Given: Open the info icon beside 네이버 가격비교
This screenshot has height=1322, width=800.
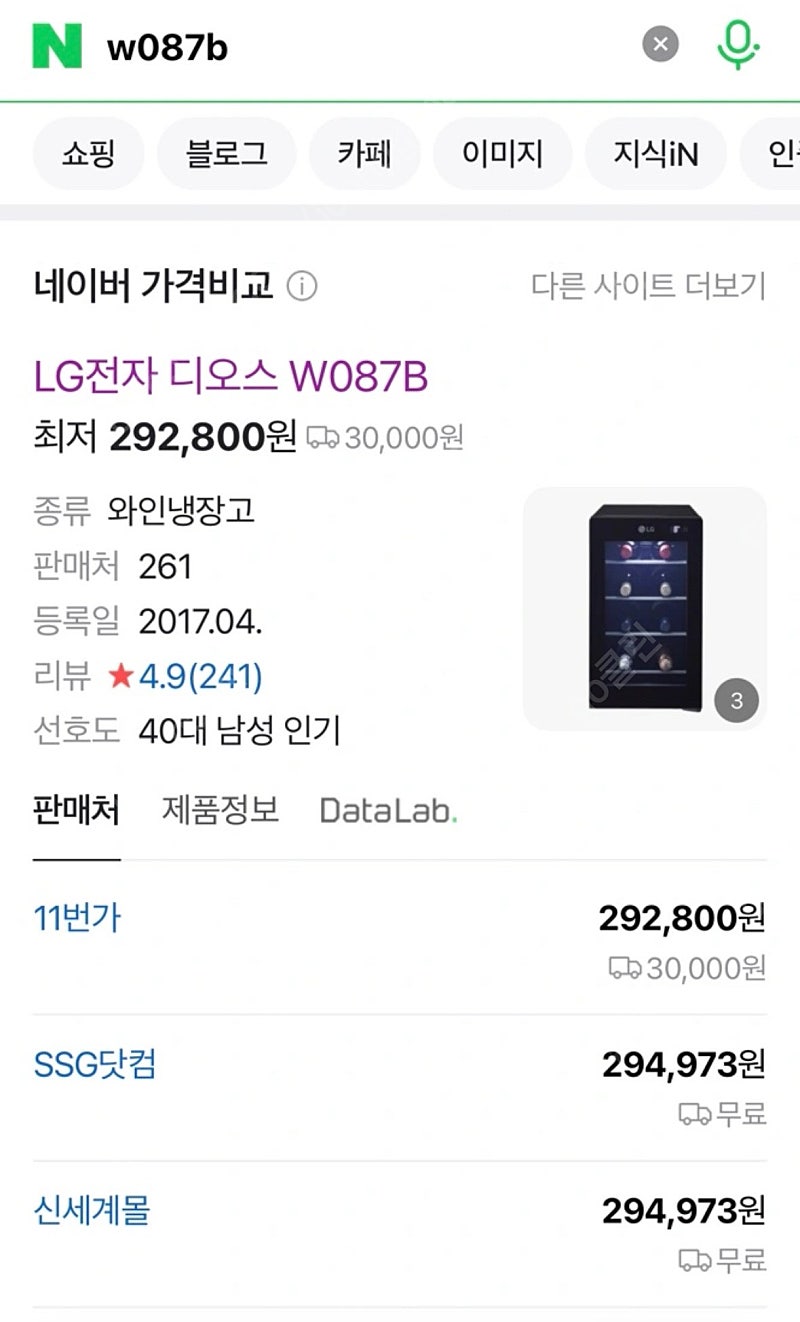Looking at the screenshot, I should pos(302,287).
